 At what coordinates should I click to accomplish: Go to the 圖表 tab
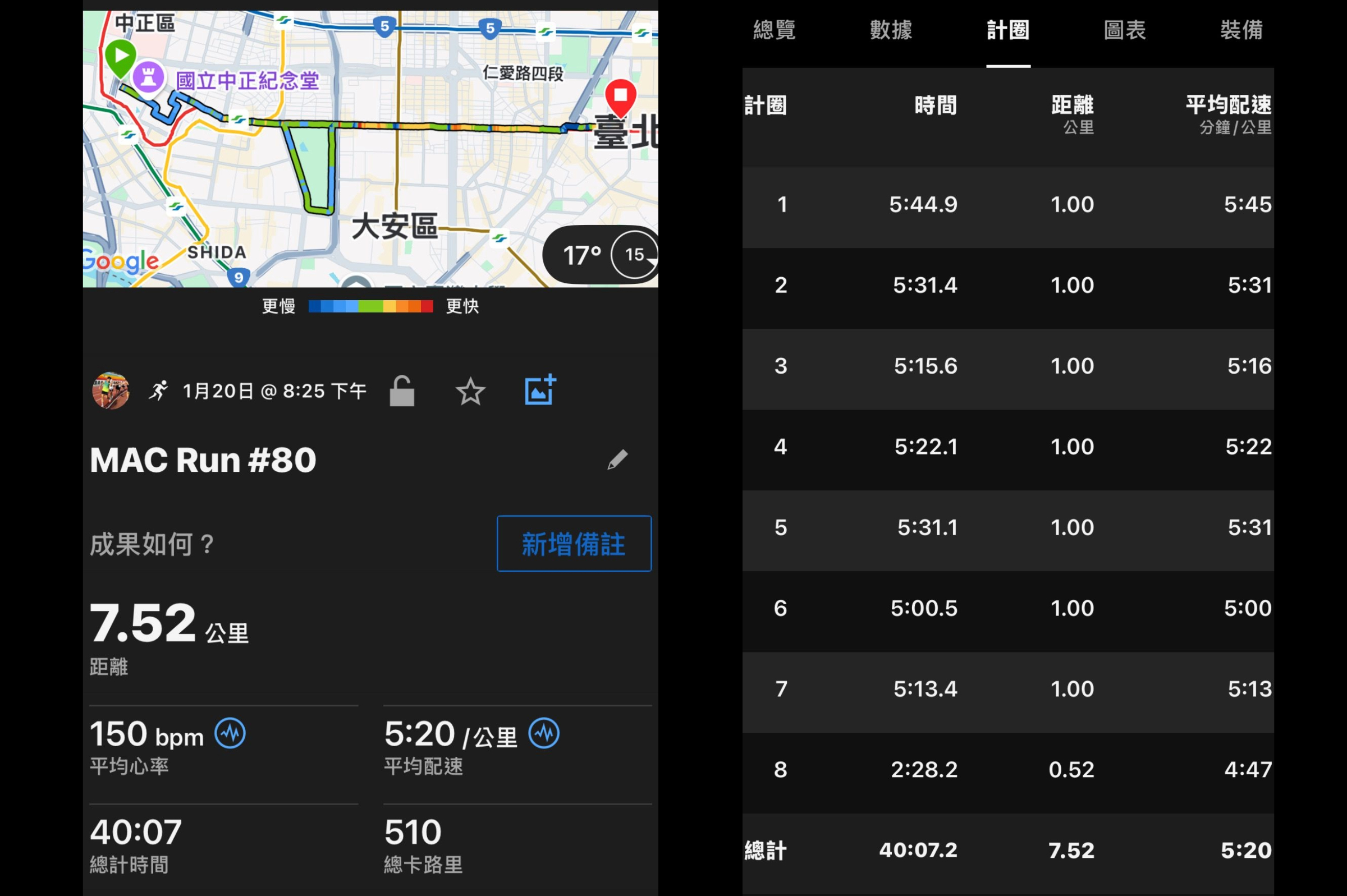click(x=1125, y=30)
